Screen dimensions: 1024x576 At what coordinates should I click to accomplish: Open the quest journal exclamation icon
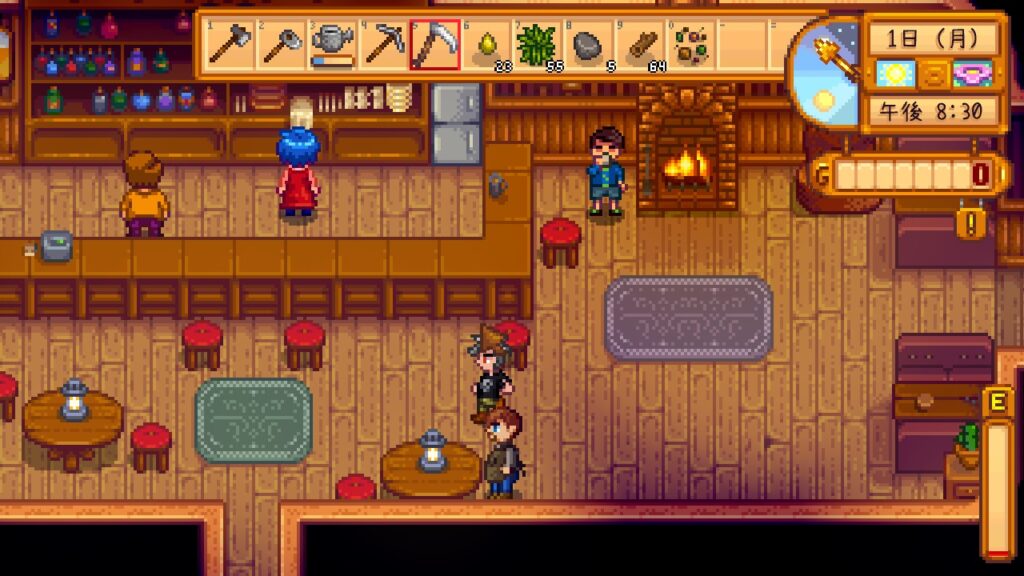tap(971, 222)
